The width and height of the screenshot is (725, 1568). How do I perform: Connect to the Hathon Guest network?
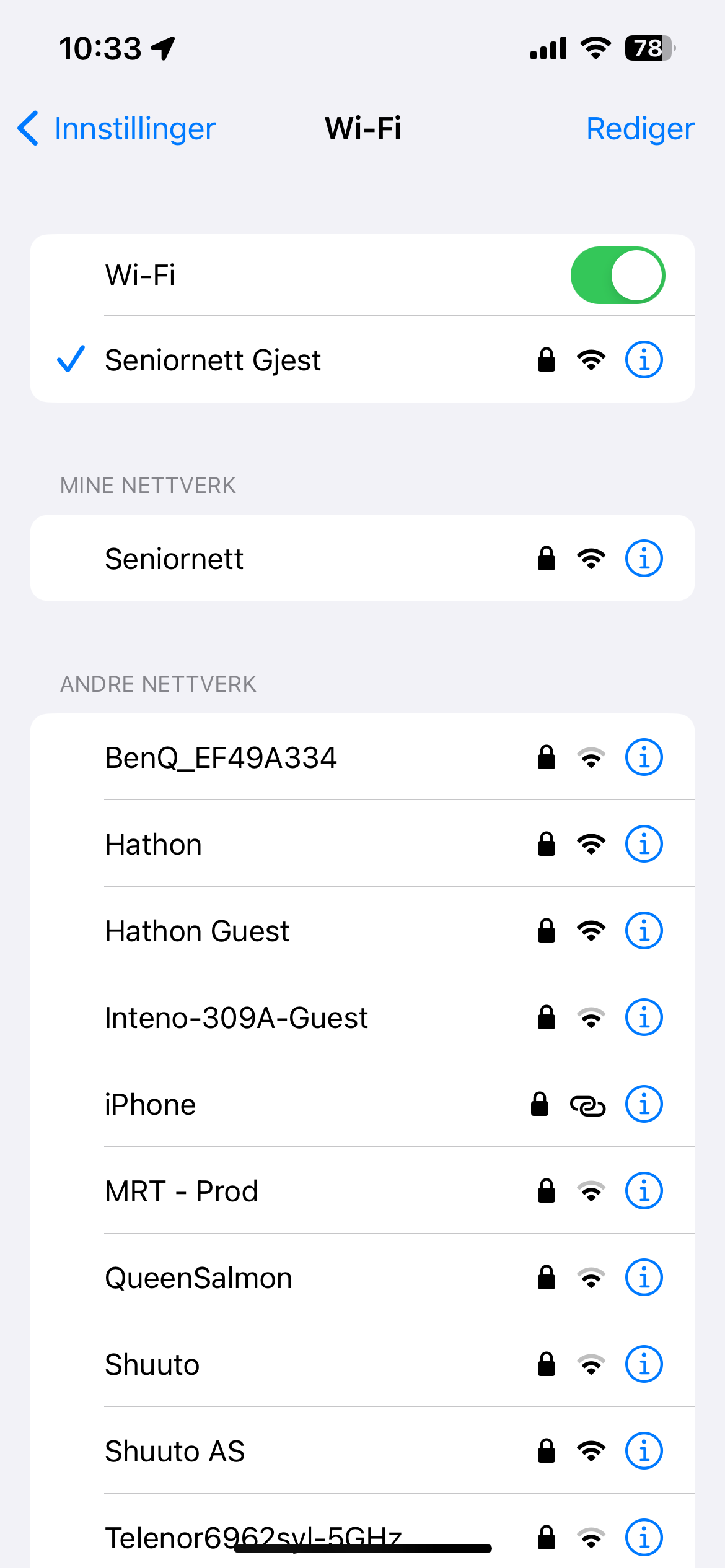248,930
